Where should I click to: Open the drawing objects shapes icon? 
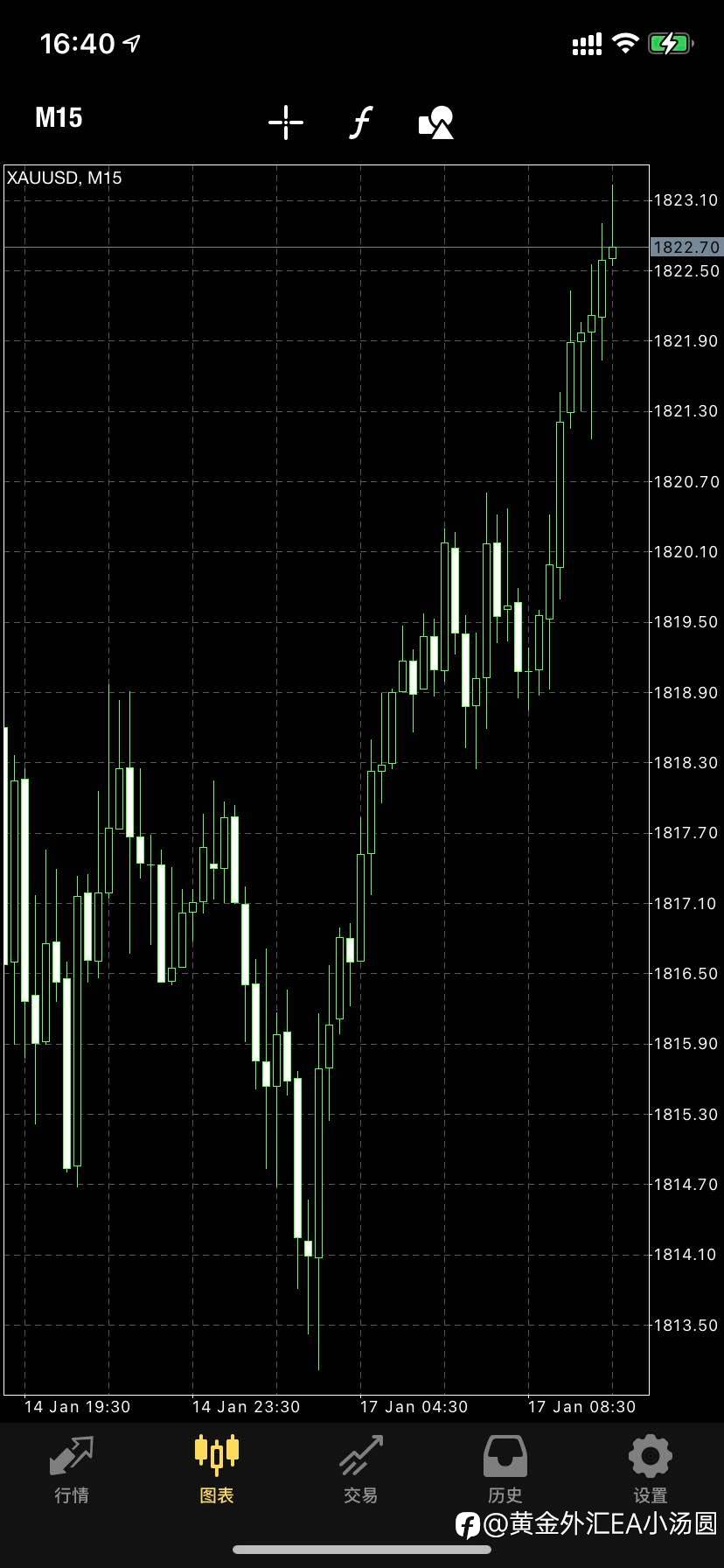tap(436, 122)
